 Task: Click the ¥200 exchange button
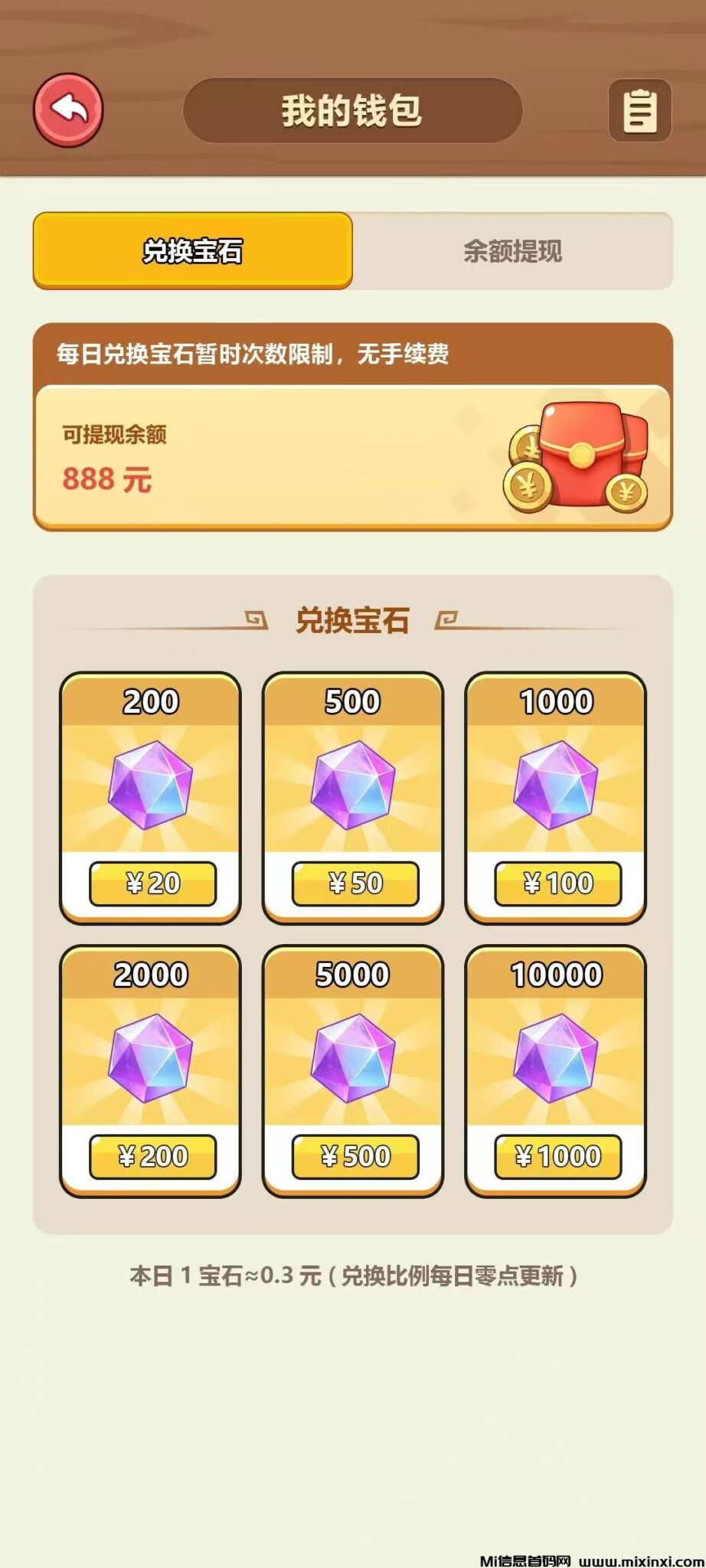click(x=153, y=1158)
